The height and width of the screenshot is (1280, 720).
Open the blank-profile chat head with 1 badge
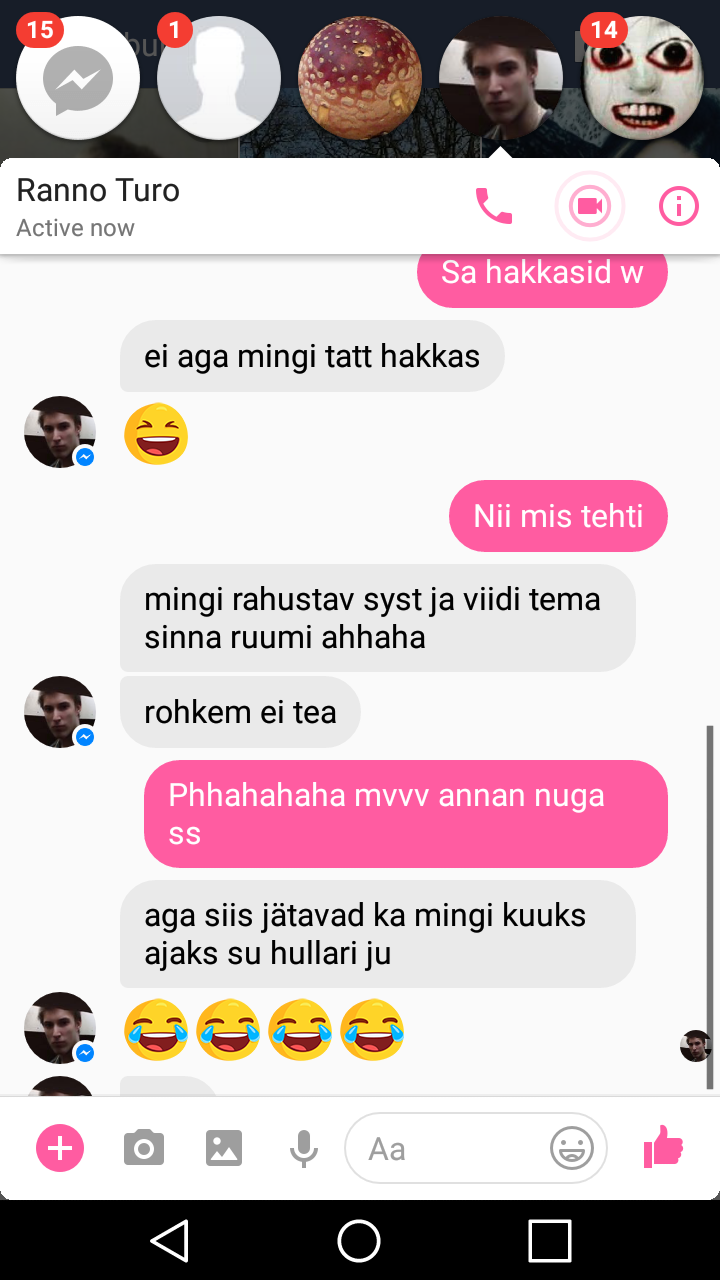point(219,78)
